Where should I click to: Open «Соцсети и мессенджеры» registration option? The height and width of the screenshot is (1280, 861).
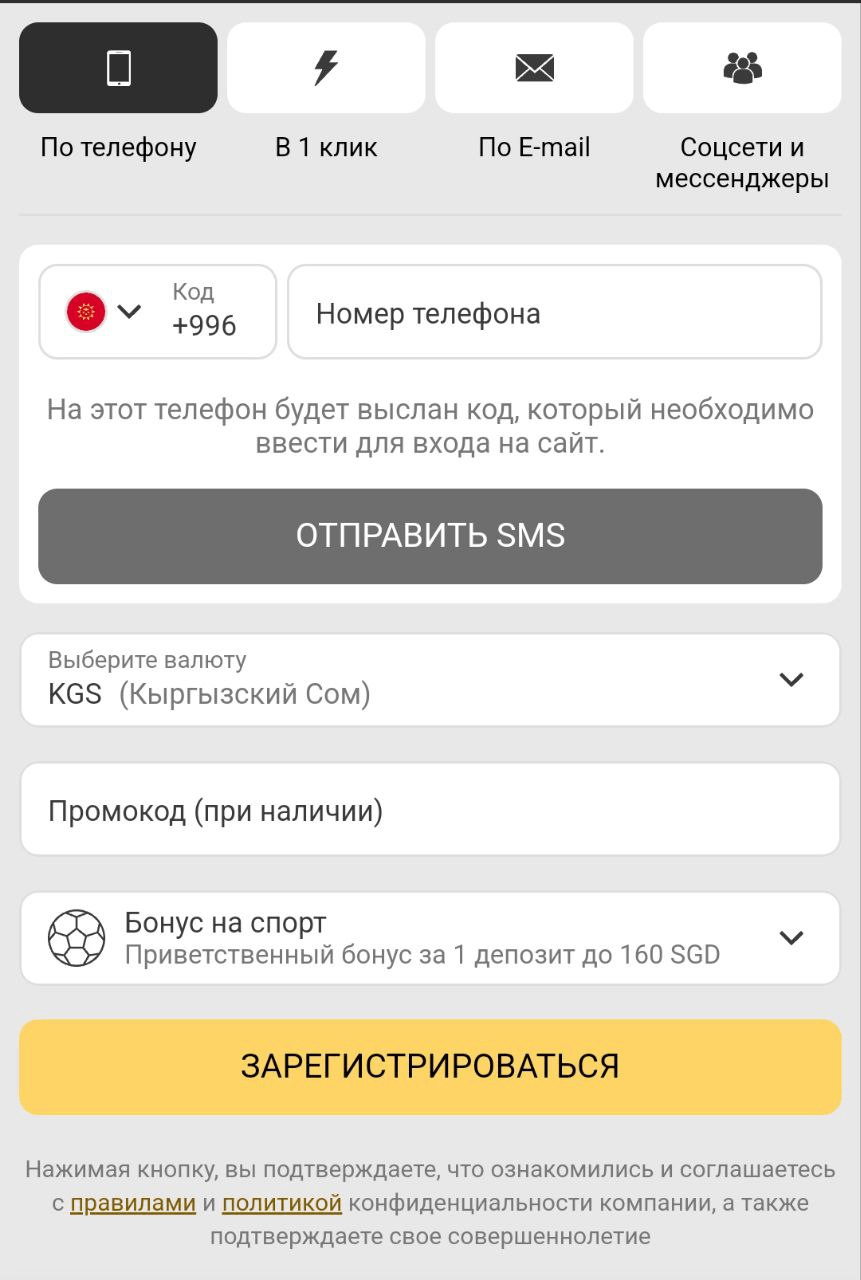point(742,68)
